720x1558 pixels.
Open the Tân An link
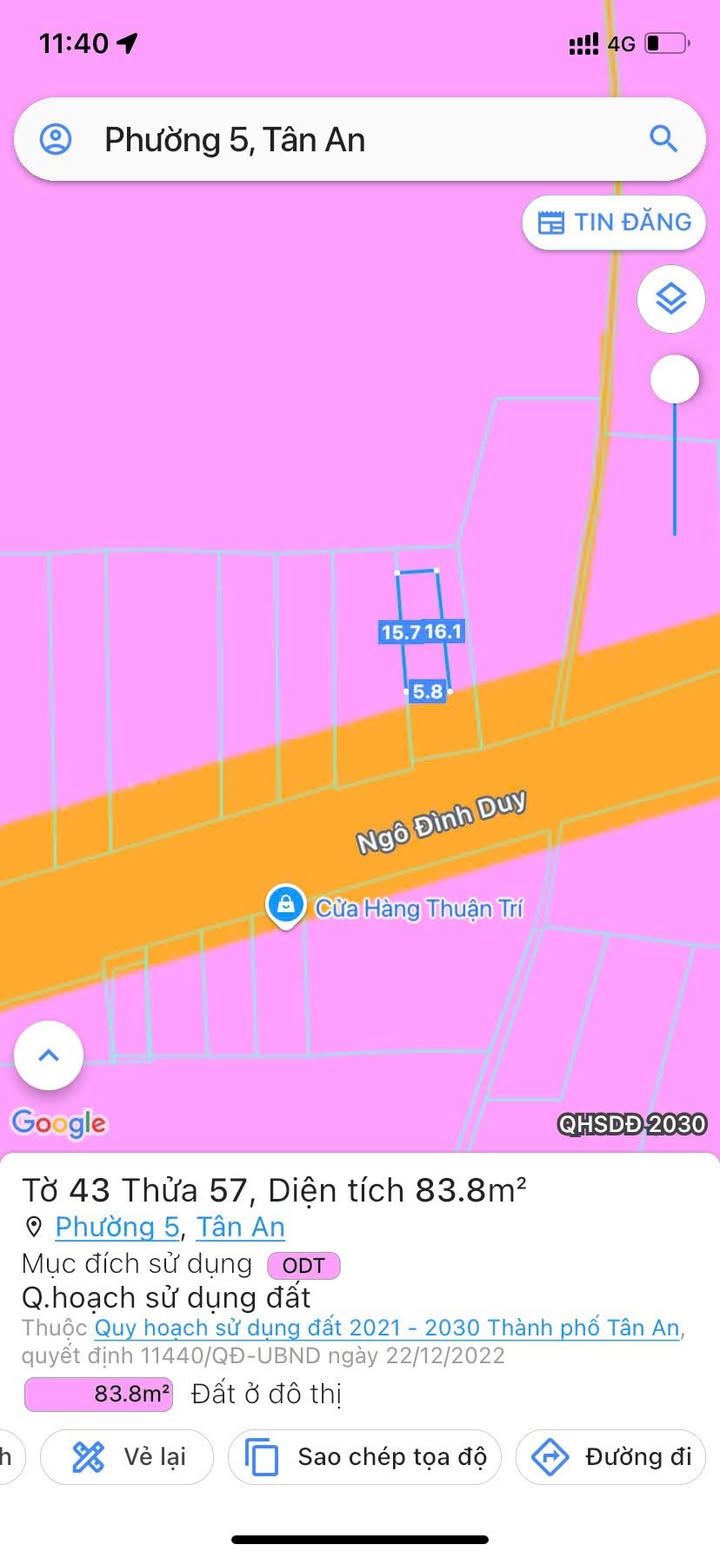click(240, 1227)
